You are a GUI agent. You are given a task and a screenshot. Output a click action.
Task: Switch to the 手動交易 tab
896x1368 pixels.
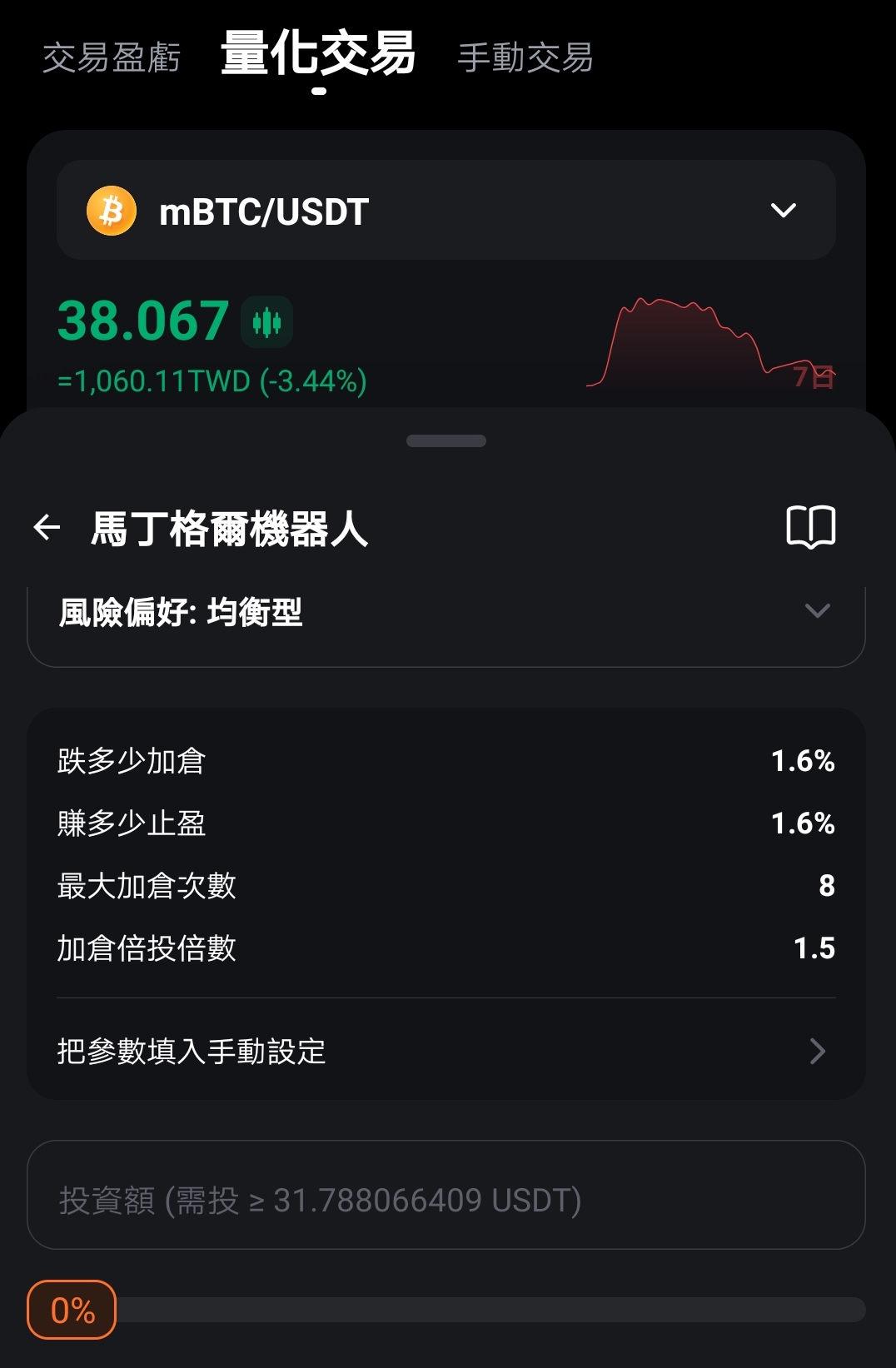pos(525,58)
